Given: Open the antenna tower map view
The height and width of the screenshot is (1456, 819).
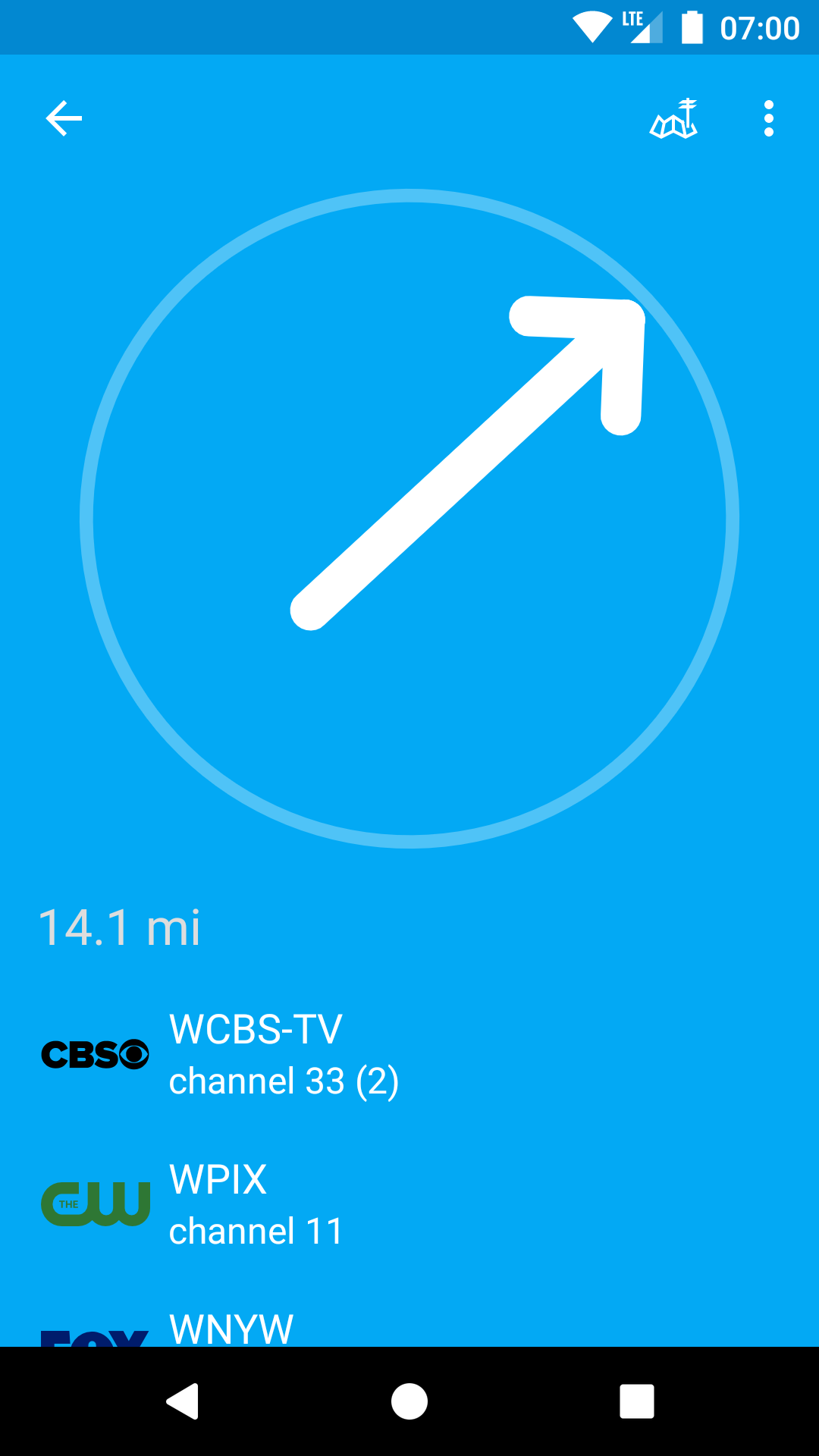Looking at the screenshot, I should point(673,119).
